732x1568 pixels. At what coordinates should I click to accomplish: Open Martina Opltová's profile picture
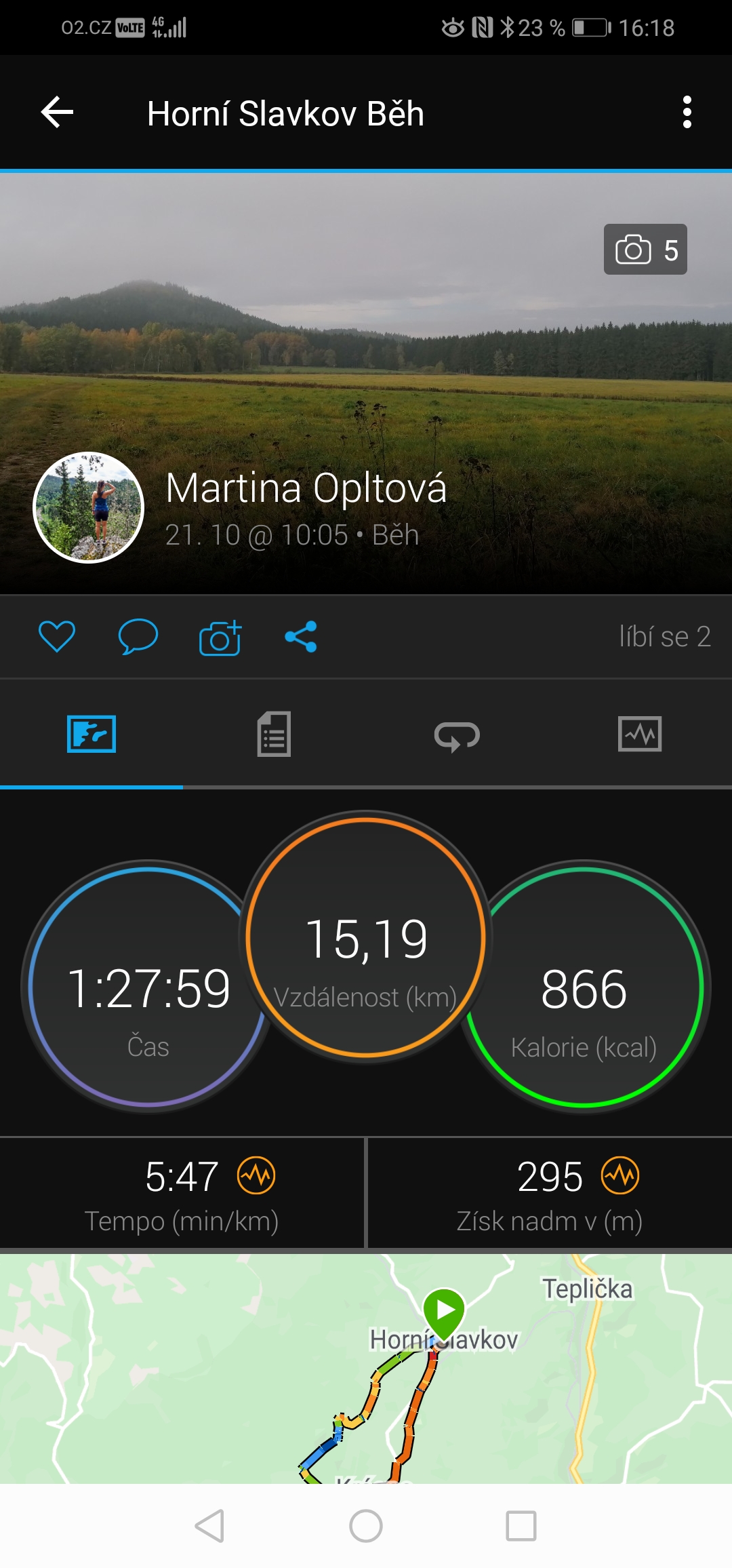[x=89, y=507]
